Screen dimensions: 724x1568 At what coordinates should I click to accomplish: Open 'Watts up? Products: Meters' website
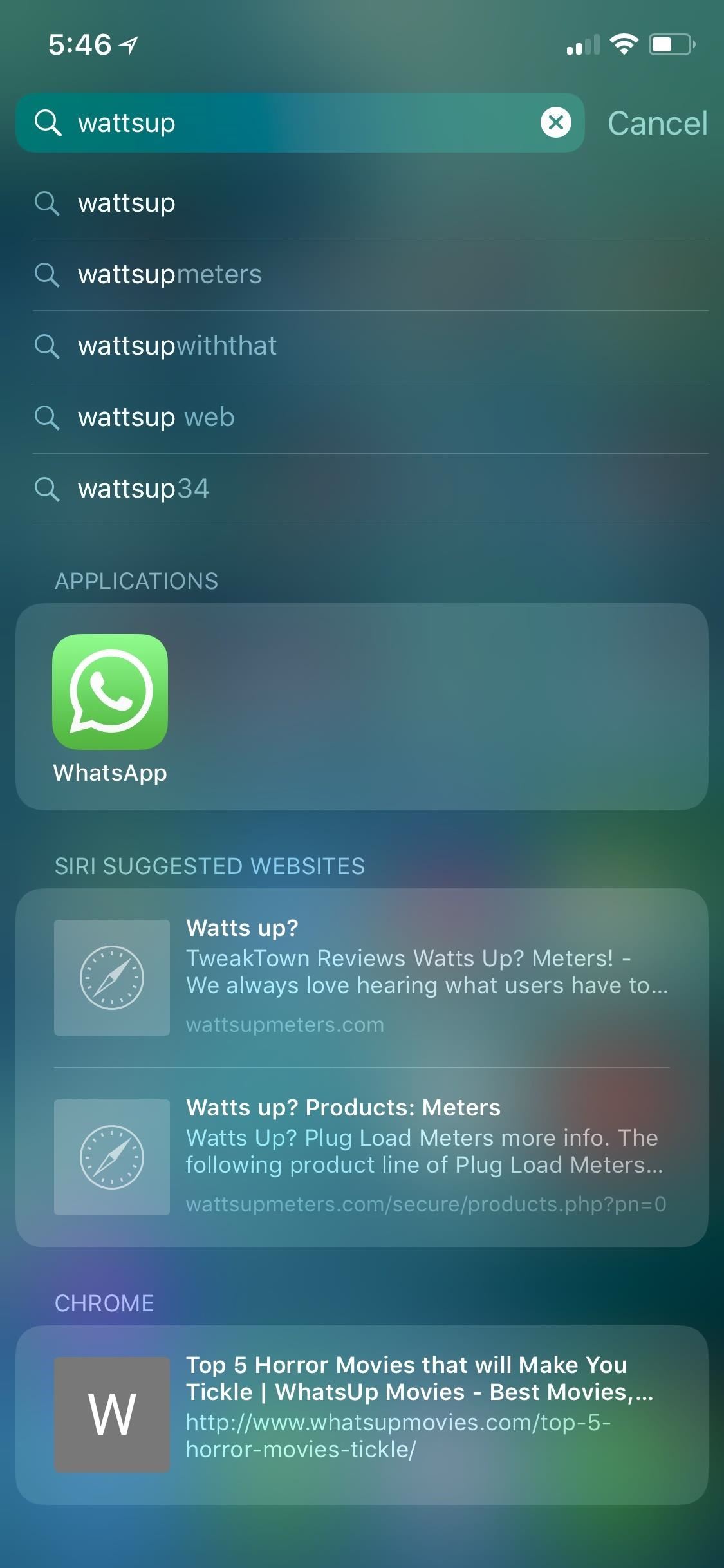click(x=362, y=1157)
